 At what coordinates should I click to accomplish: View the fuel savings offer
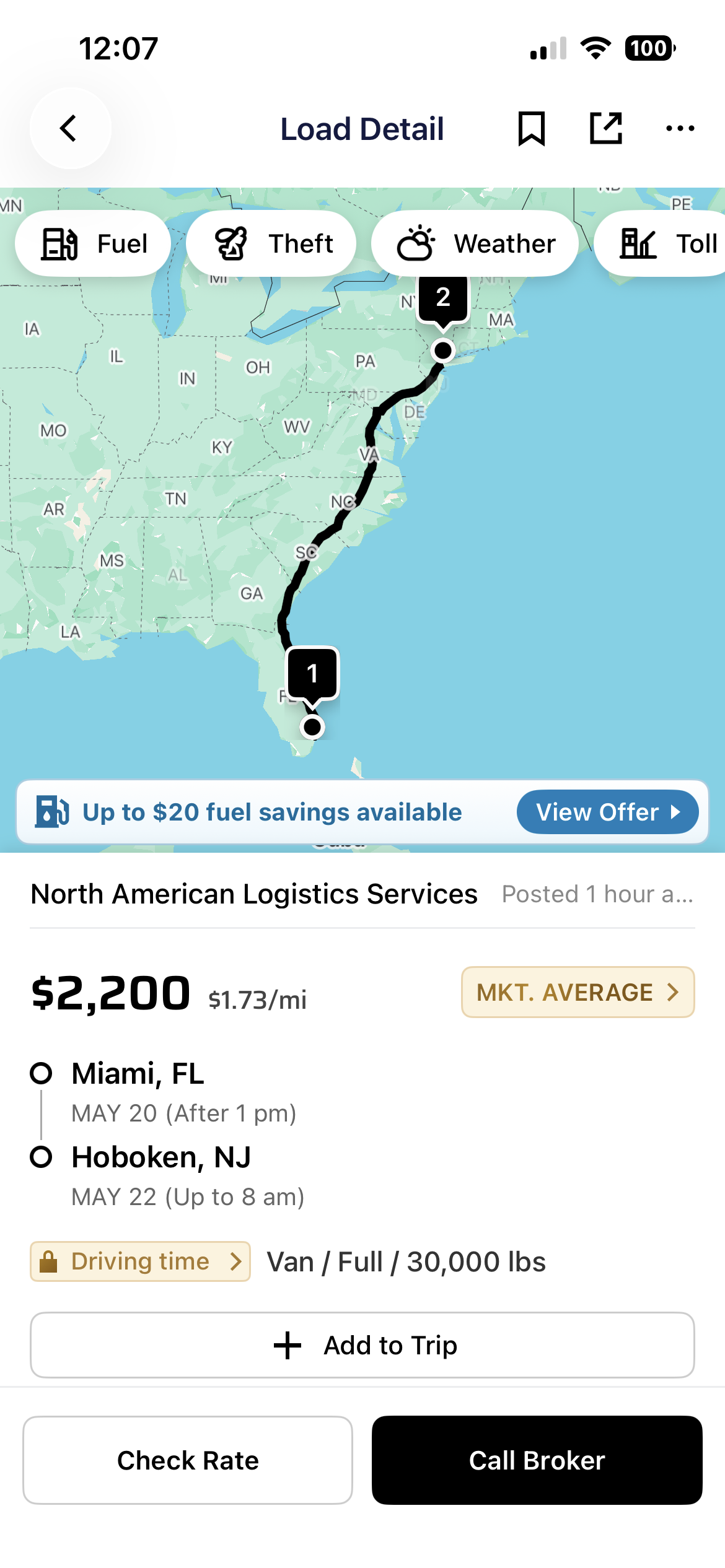coord(607,812)
